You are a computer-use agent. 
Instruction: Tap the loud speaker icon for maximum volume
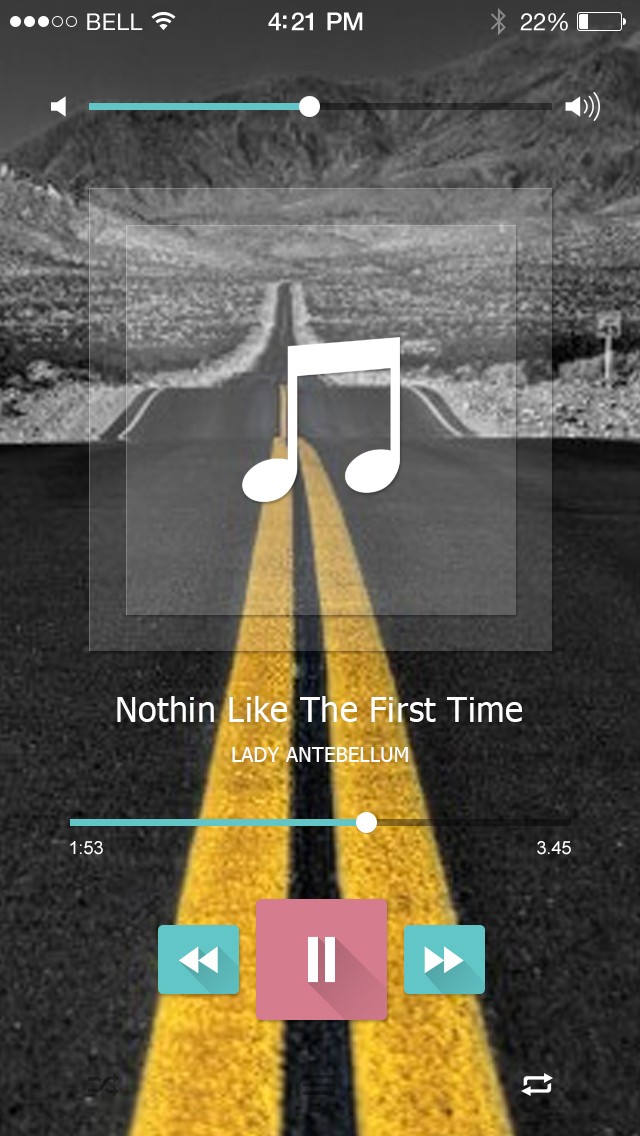[582, 107]
